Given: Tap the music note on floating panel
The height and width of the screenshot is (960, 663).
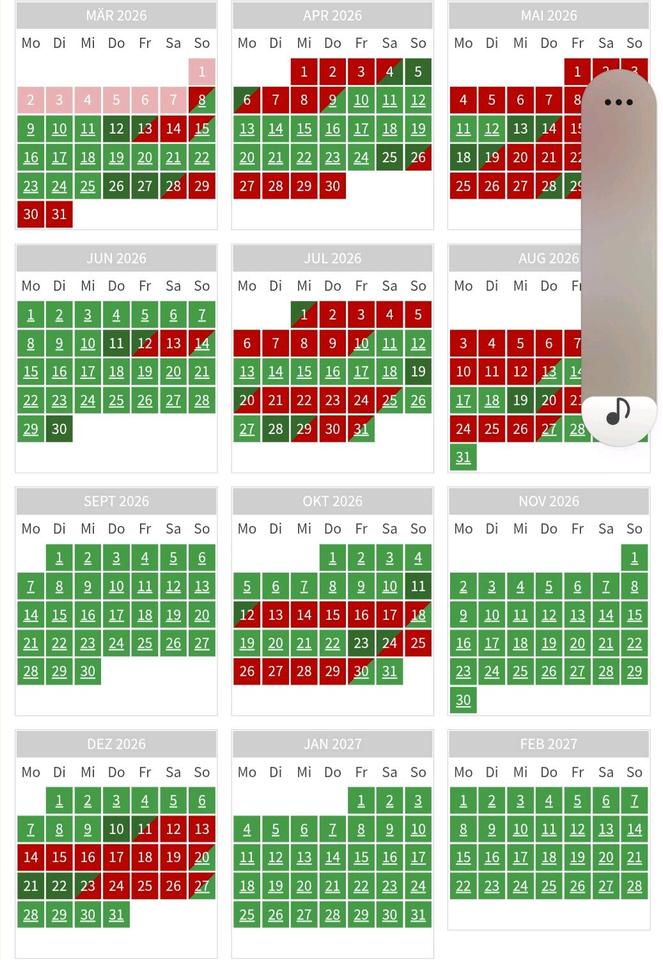Looking at the screenshot, I should [618, 411].
